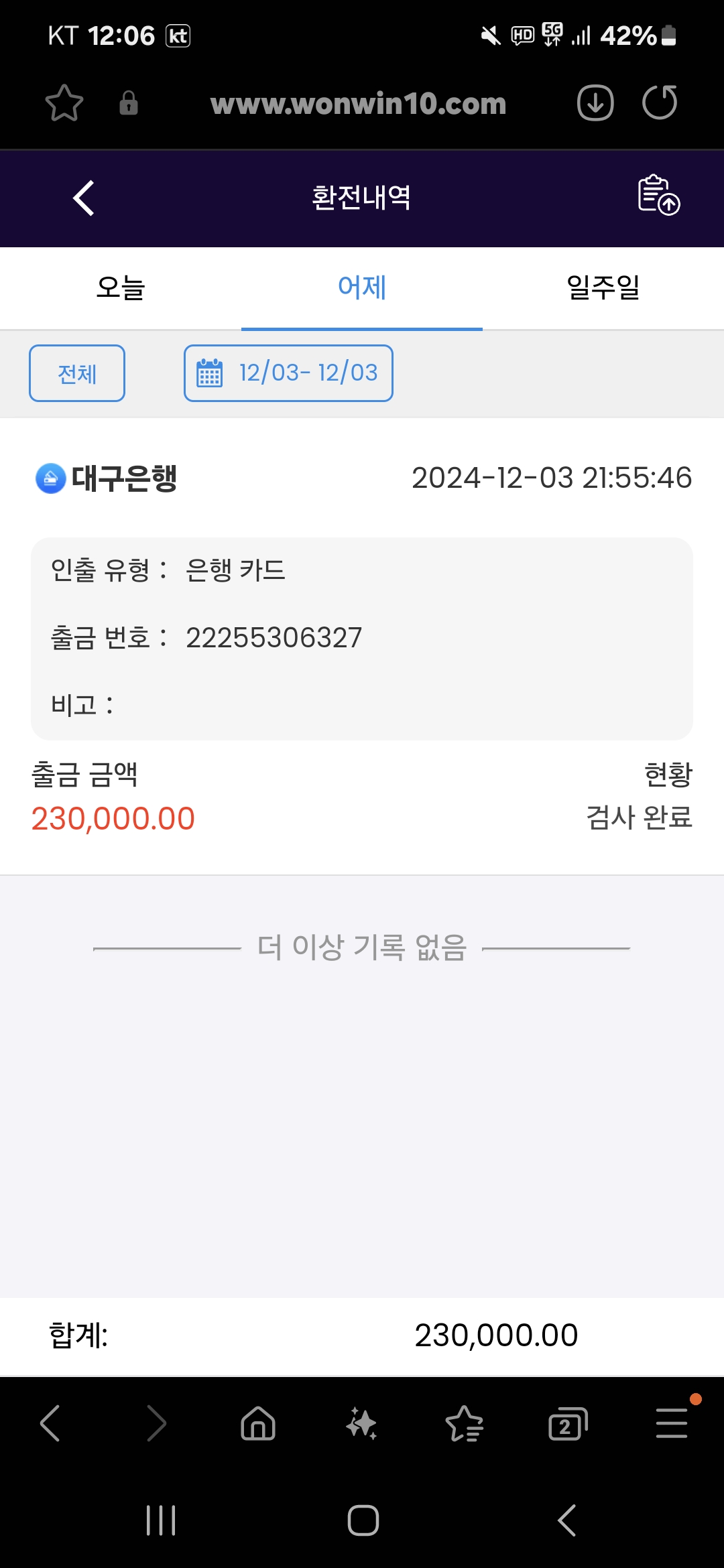This screenshot has width=724, height=1568.
Task: Tap the 전체 filter button
Action: point(77,373)
